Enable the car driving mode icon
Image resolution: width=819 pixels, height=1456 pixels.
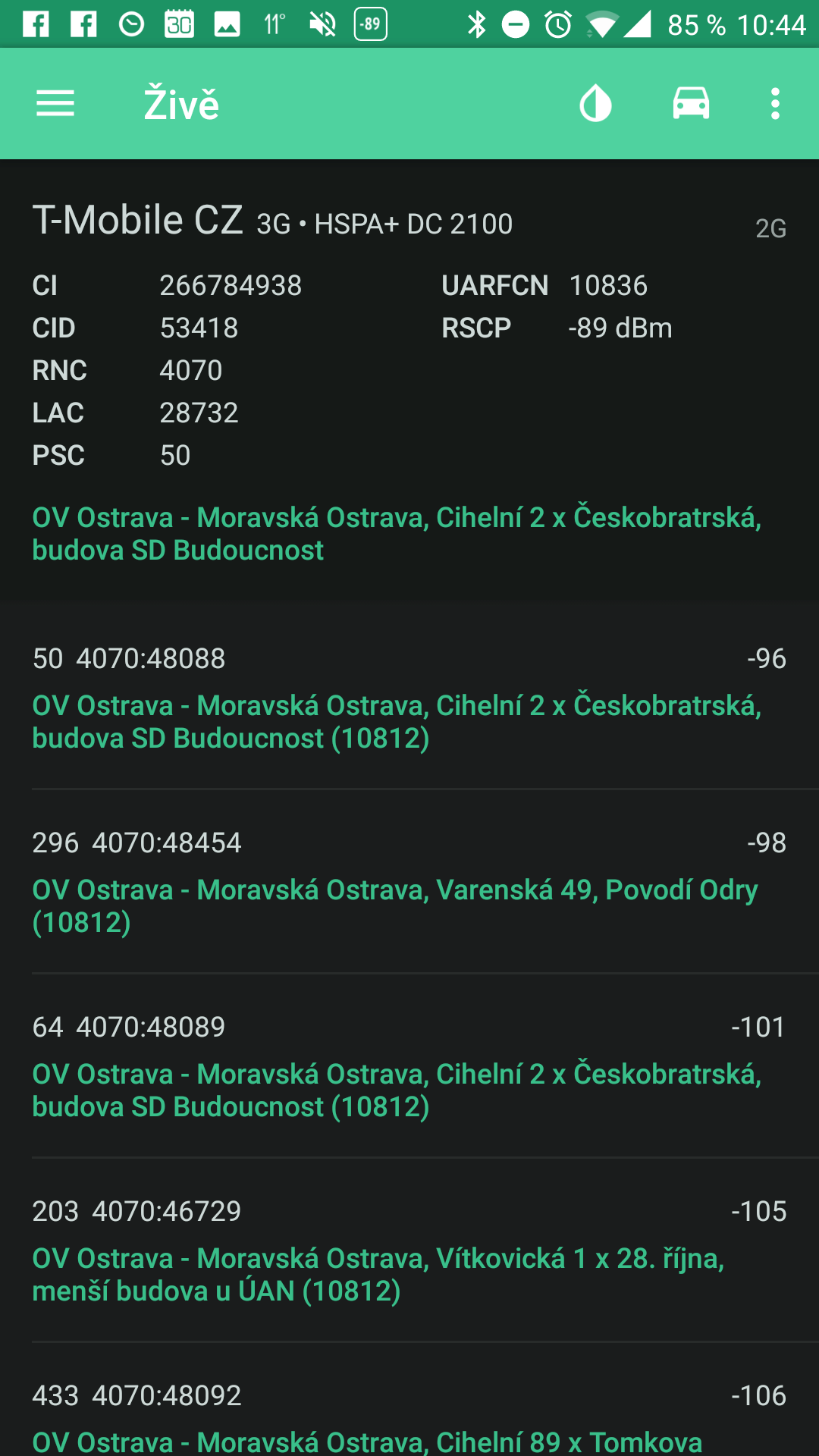(x=691, y=103)
